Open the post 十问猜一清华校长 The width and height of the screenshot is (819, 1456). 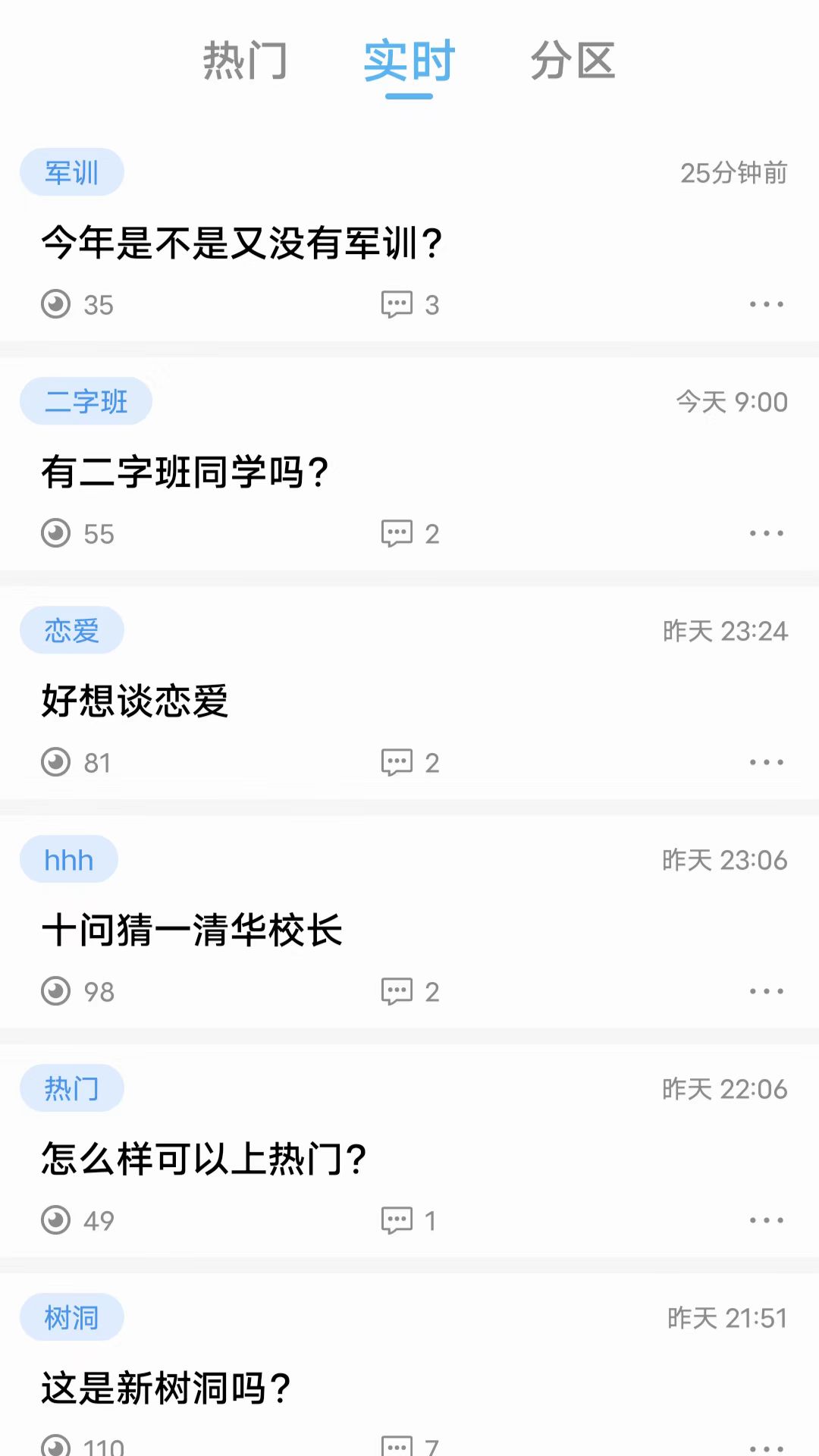[x=192, y=930]
